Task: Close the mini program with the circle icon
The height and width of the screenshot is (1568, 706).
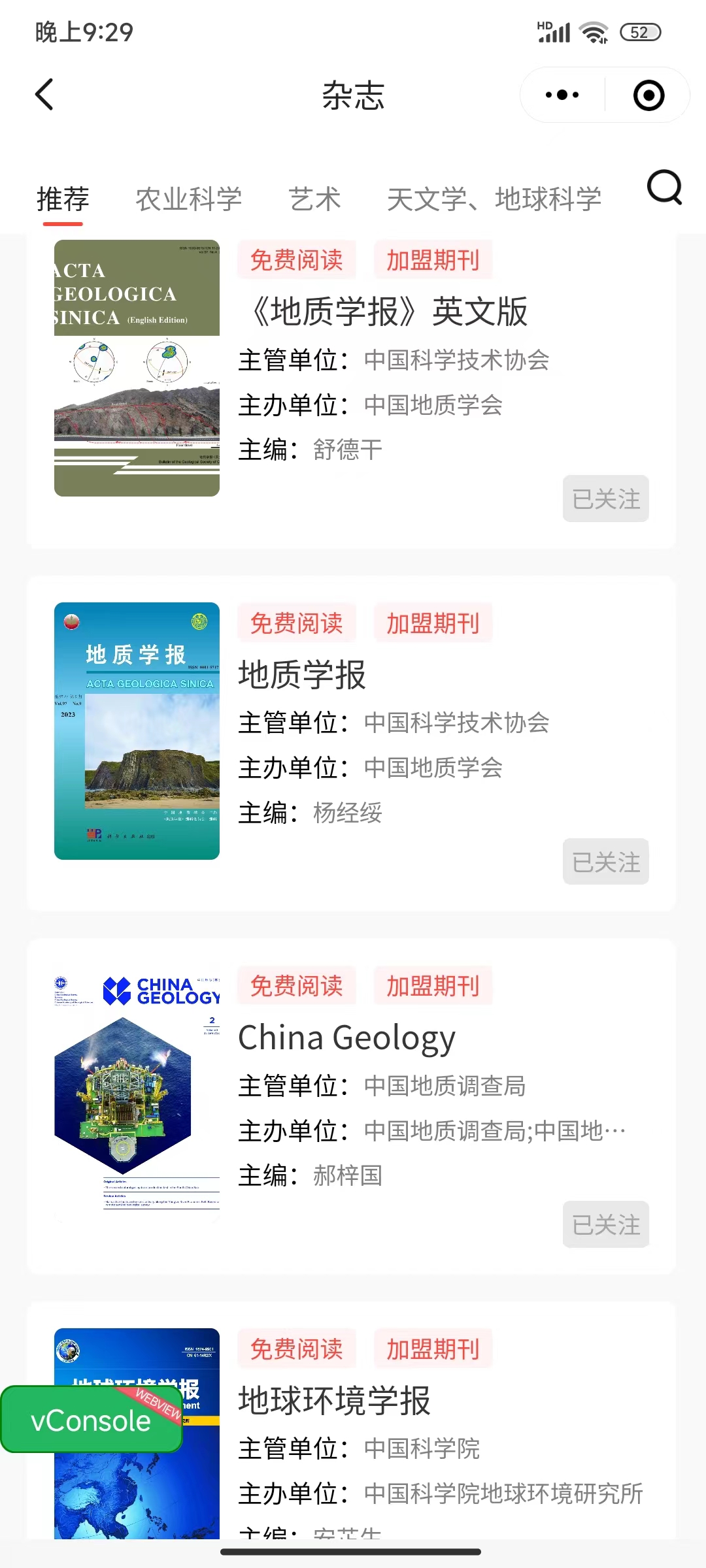Action: (648, 95)
